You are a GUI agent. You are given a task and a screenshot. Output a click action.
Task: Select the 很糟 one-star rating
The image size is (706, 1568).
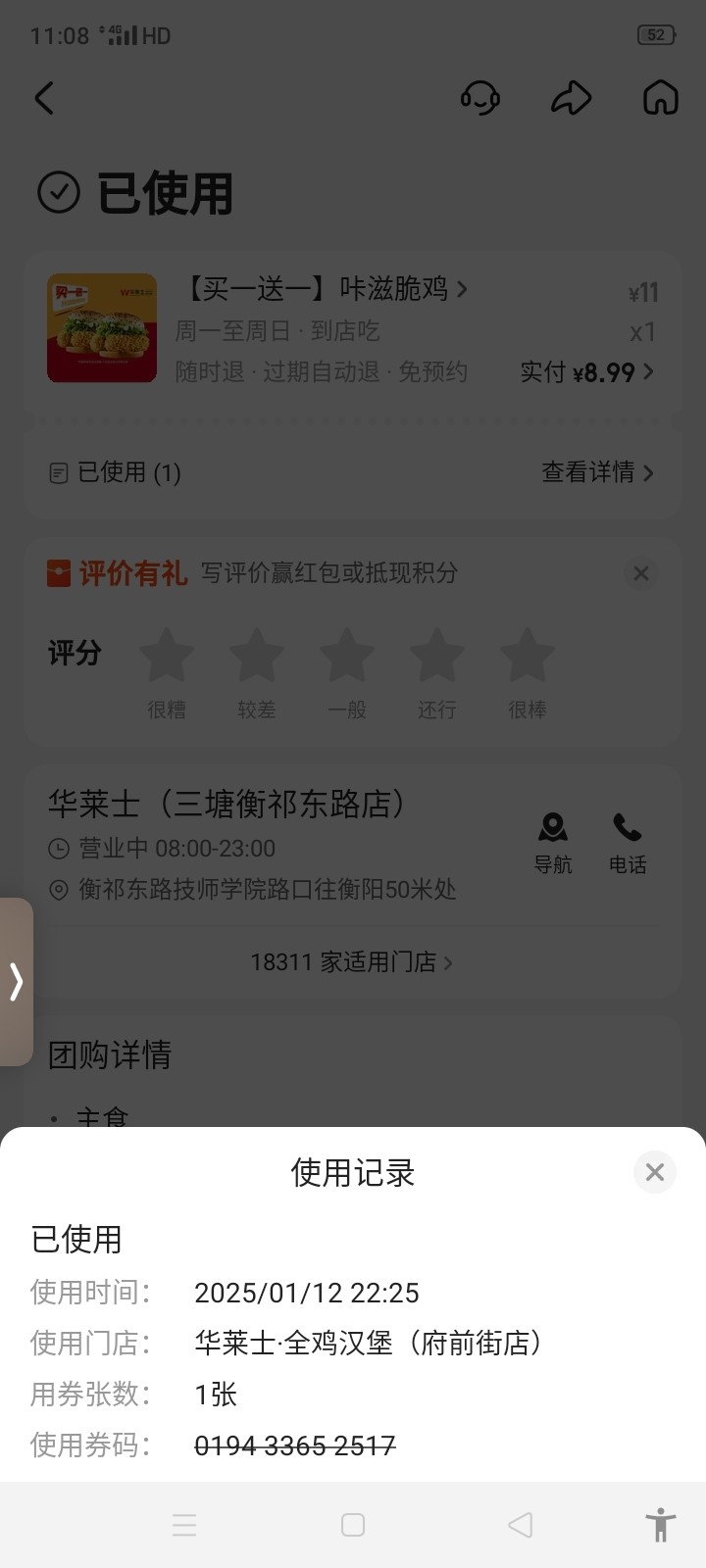[167, 657]
